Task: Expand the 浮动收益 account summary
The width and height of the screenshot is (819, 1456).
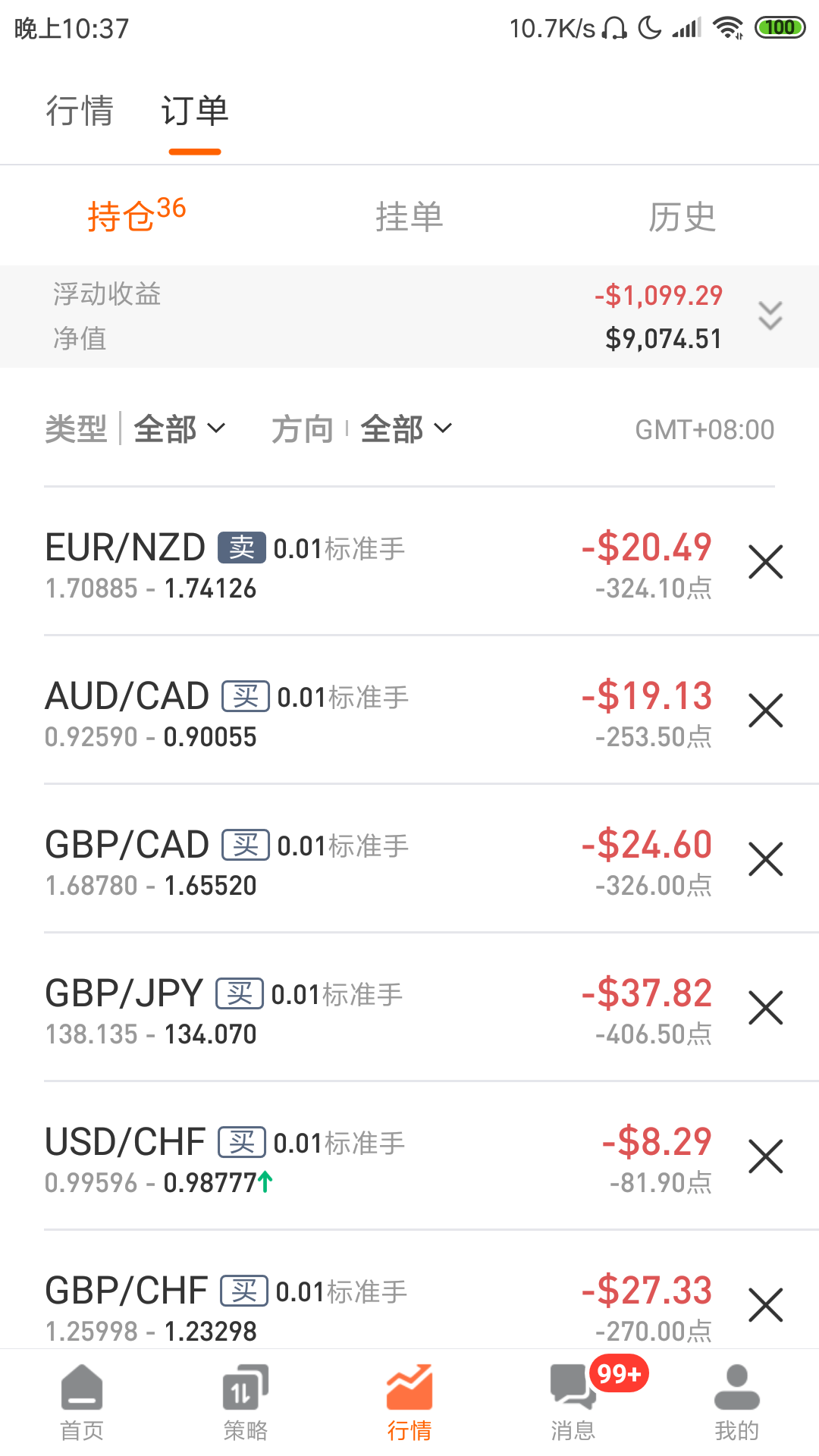Action: [770, 315]
